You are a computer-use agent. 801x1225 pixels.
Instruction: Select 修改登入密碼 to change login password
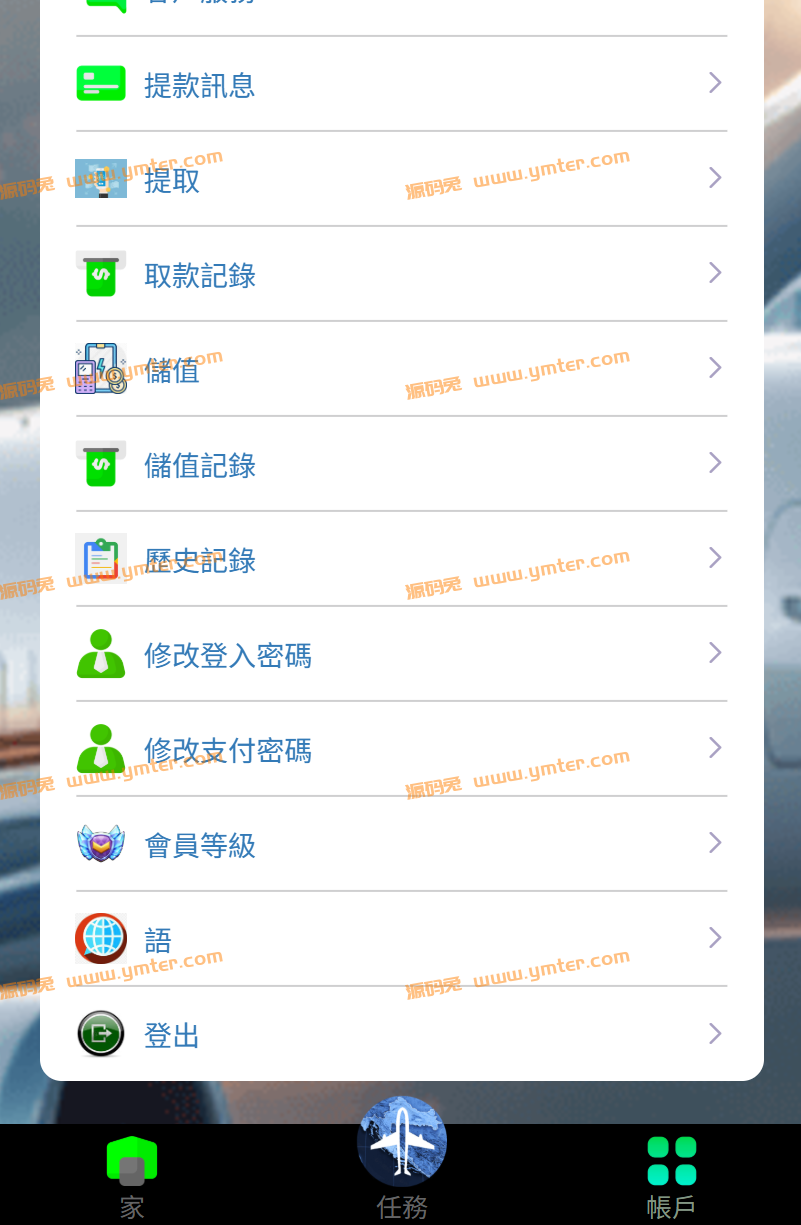[x=400, y=654]
